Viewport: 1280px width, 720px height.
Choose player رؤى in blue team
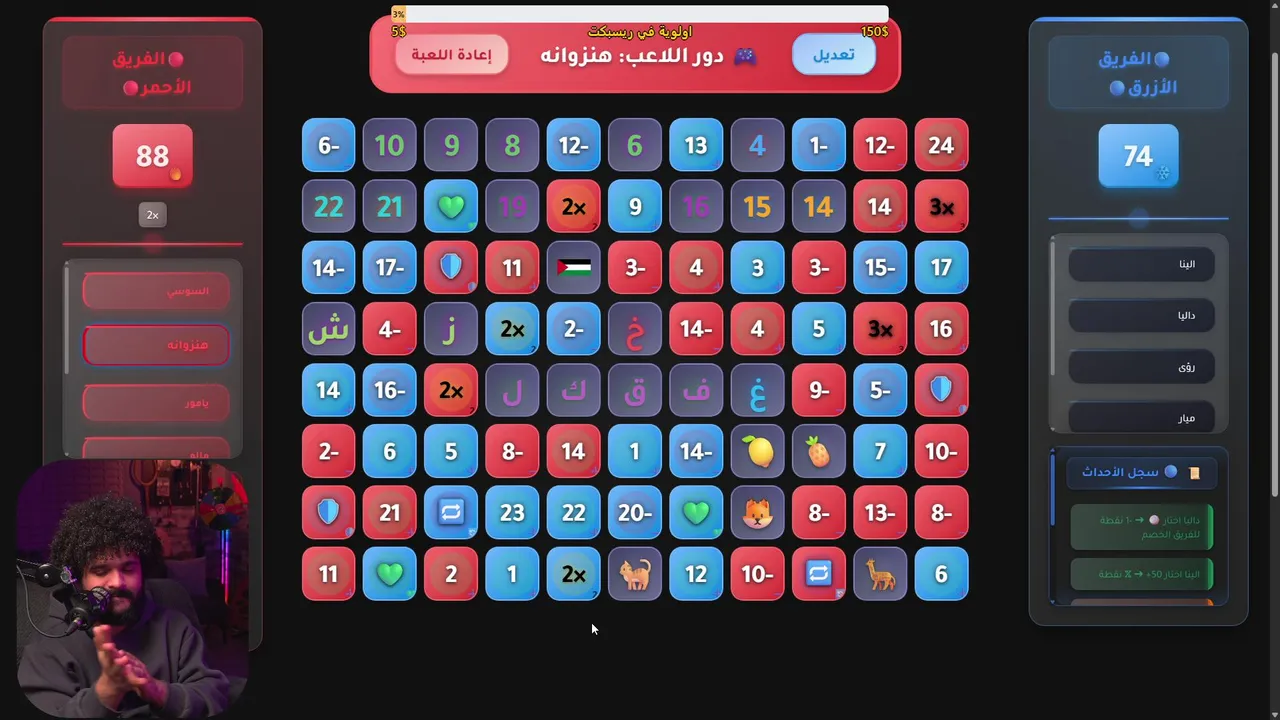click(x=1141, y=367)
